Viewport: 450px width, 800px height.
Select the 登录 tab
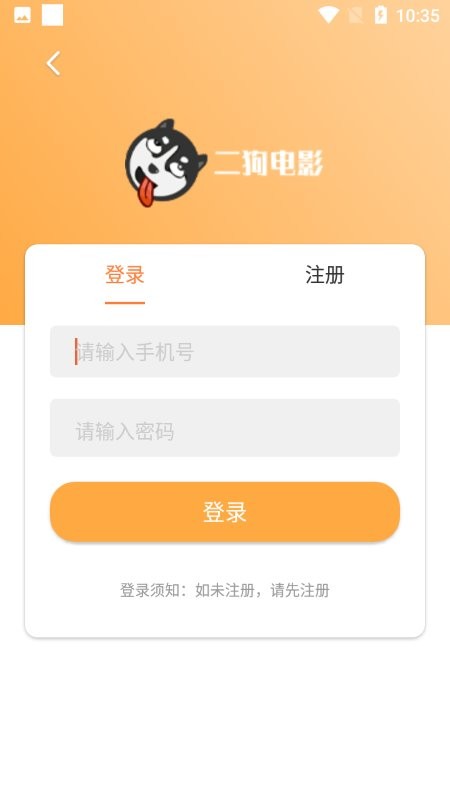pos(125,275)
